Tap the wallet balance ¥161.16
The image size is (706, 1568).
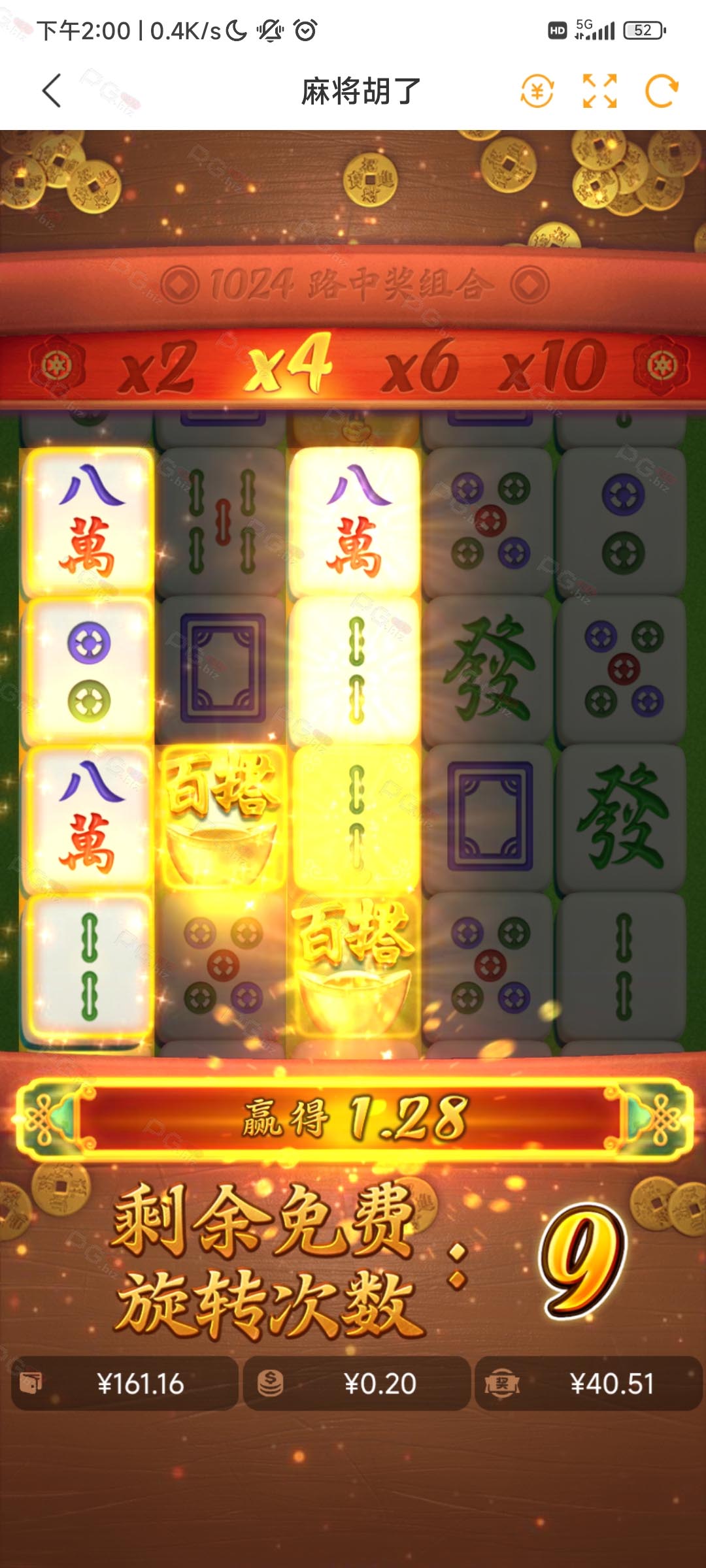tap(125, 1383)
